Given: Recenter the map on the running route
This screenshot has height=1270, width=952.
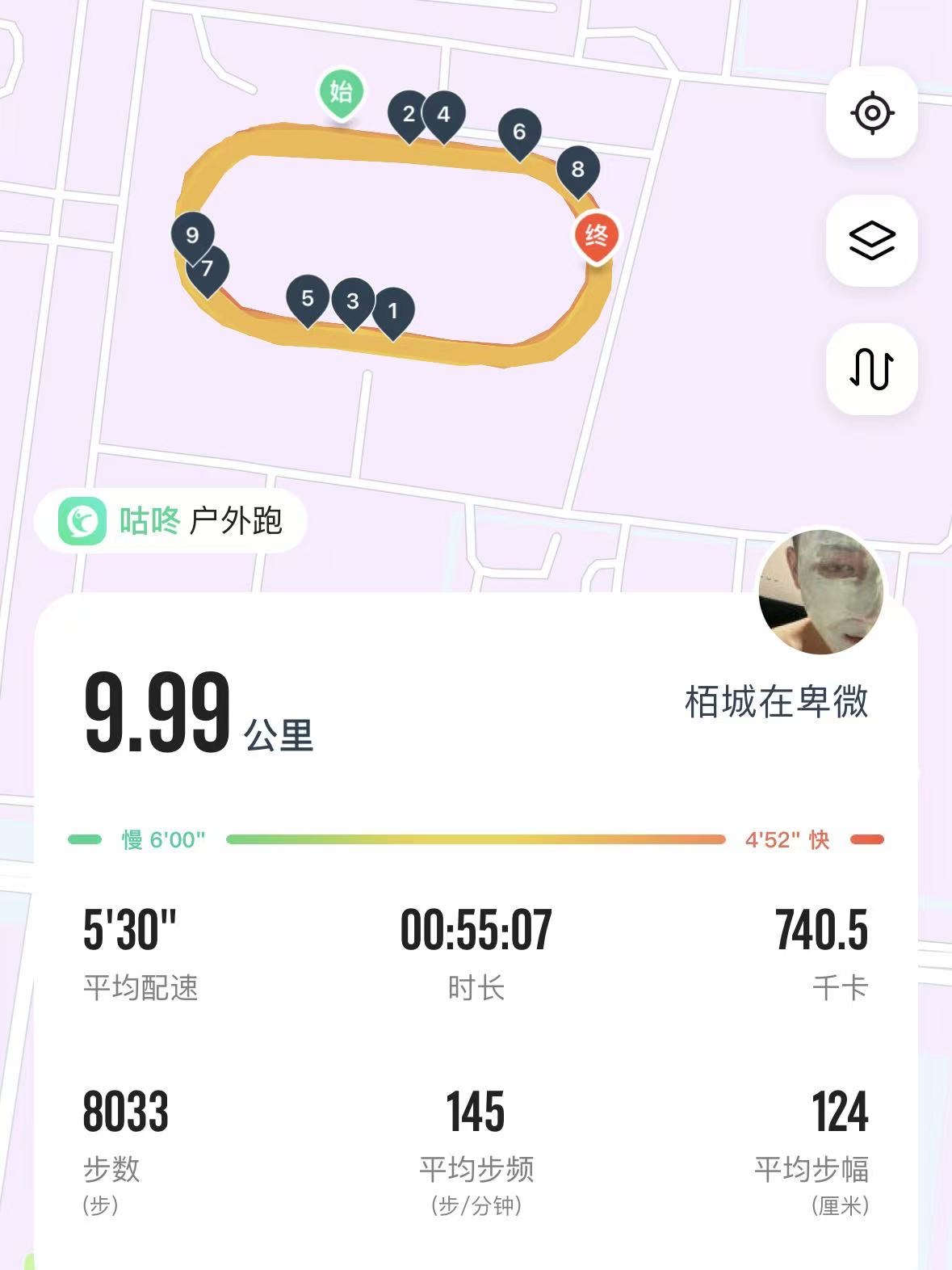Looking at the screenshot, I should (x=871, y=112).
